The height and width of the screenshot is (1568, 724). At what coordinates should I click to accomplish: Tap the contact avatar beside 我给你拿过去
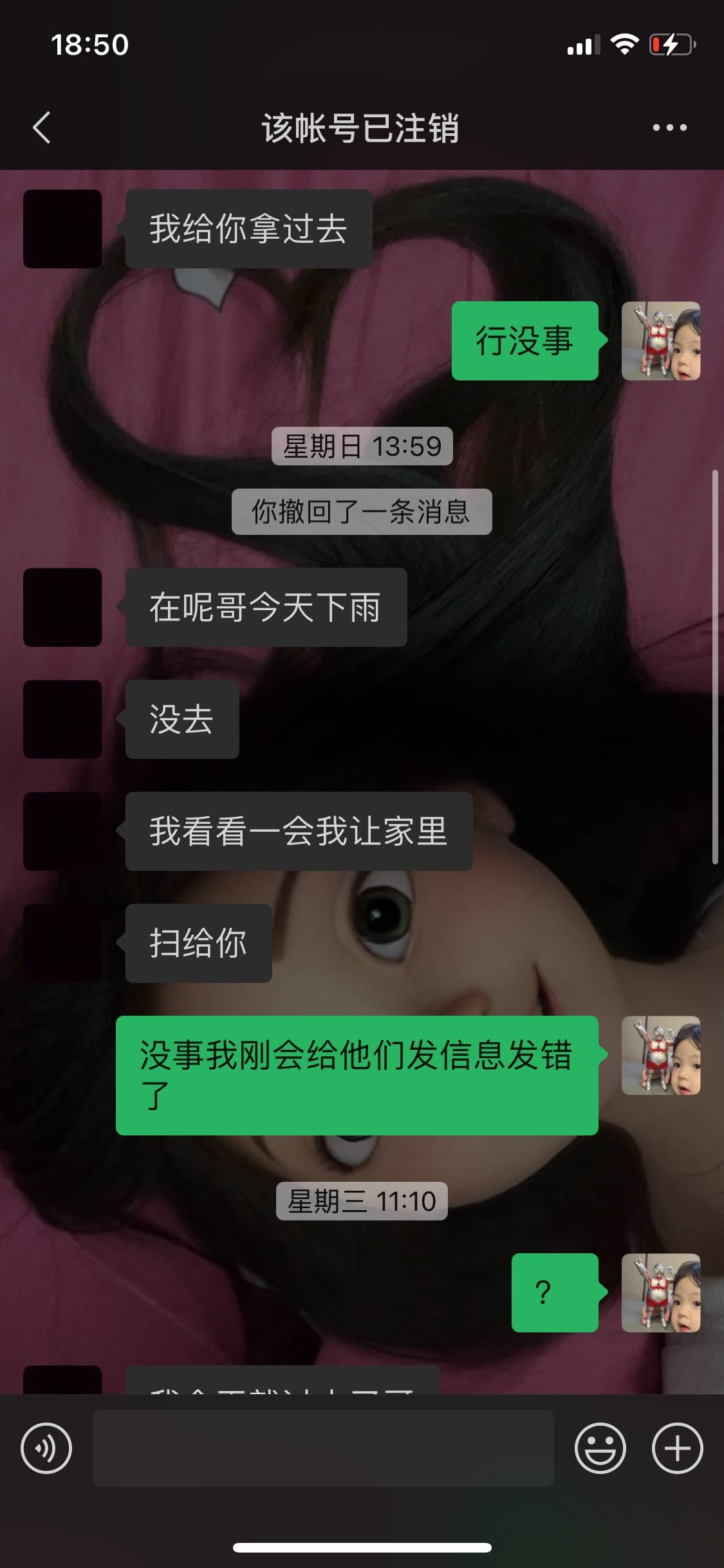[62, 229]
